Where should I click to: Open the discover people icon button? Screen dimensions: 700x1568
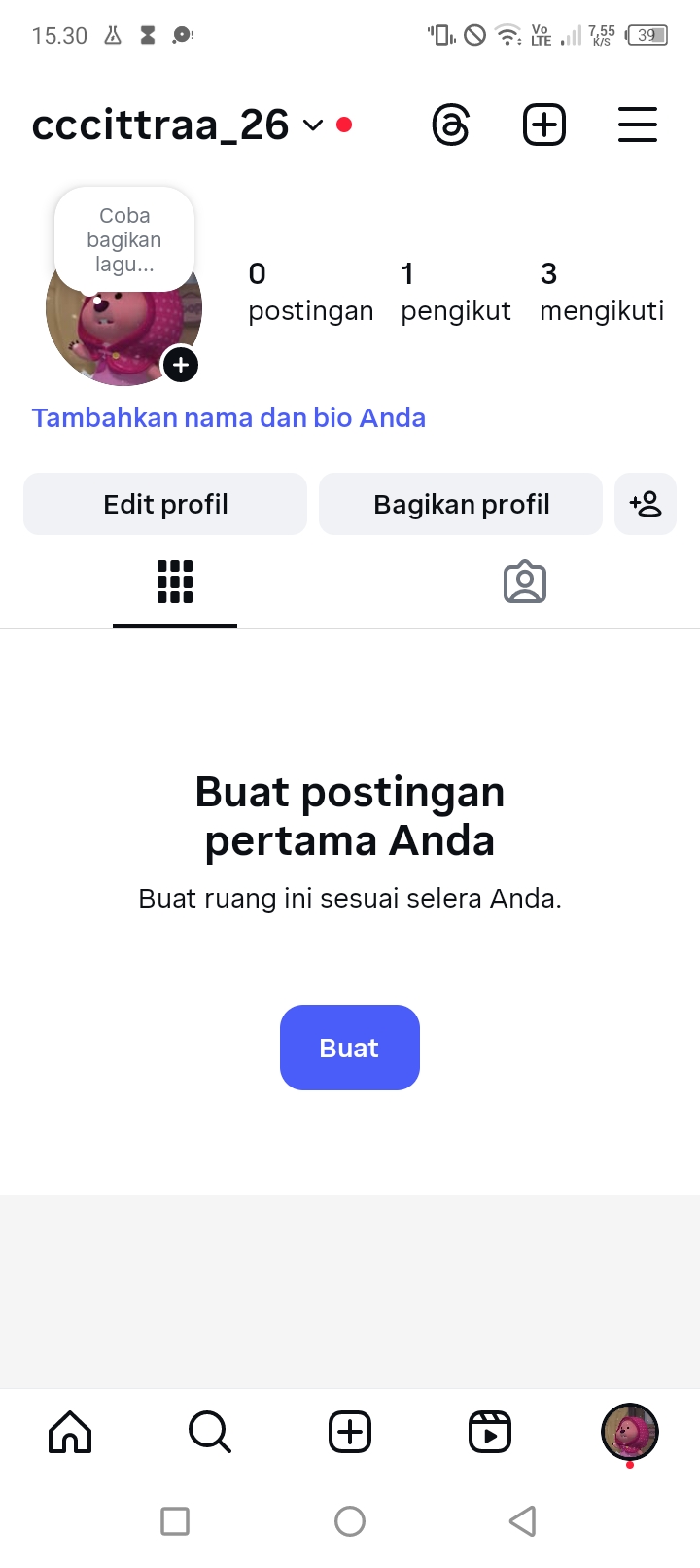(646, 504)
